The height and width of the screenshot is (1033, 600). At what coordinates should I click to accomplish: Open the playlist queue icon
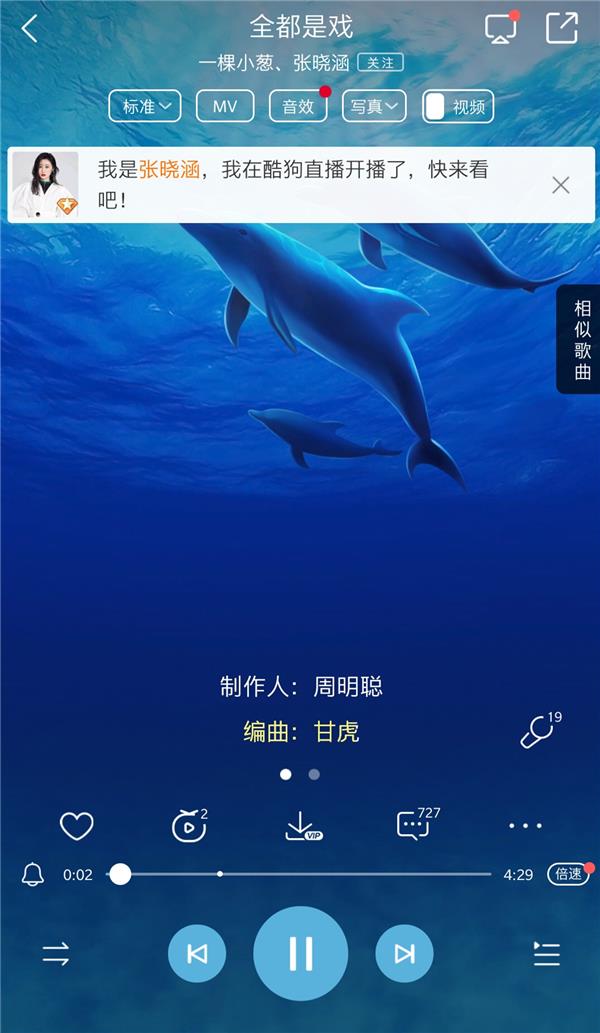coord(546,954)
